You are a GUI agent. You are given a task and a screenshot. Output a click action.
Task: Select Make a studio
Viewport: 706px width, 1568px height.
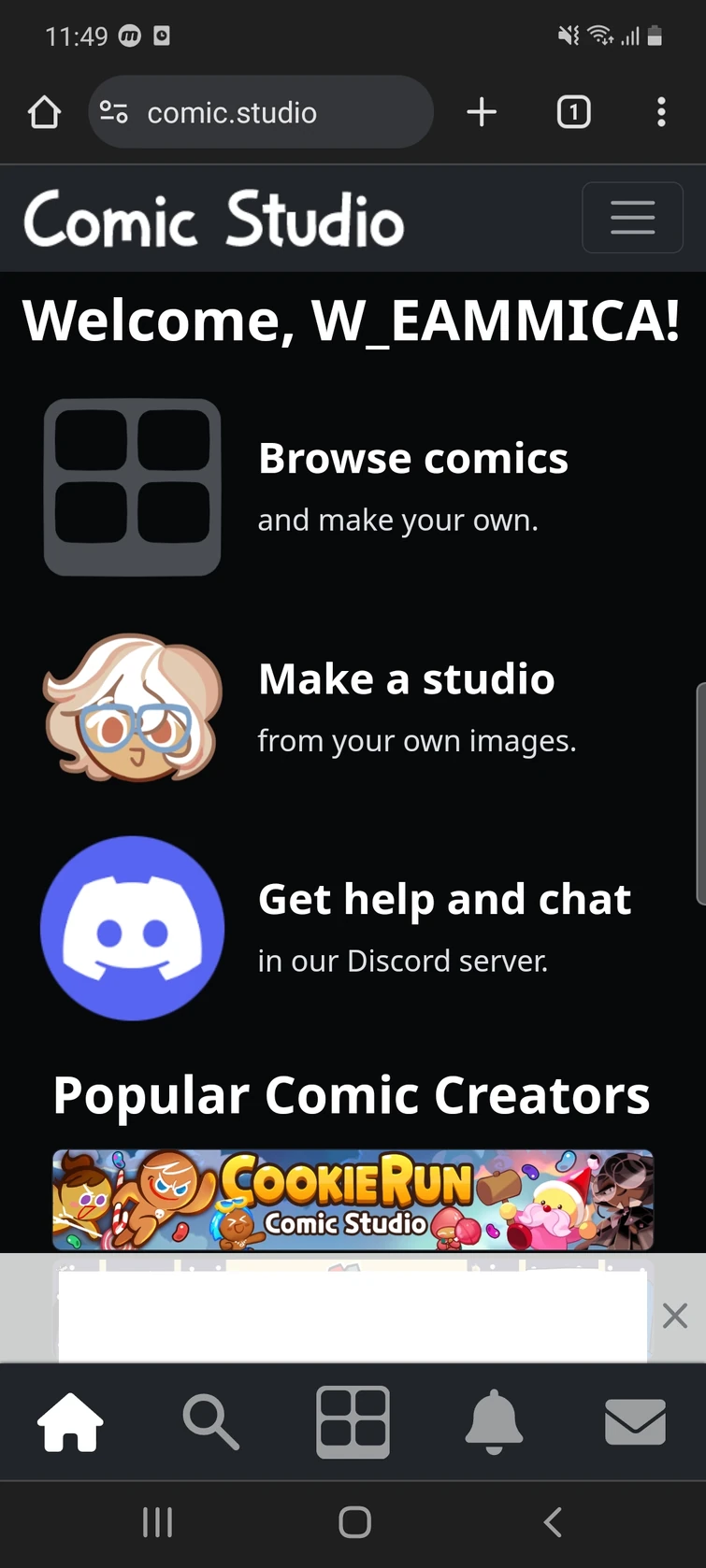click(406, 679)
